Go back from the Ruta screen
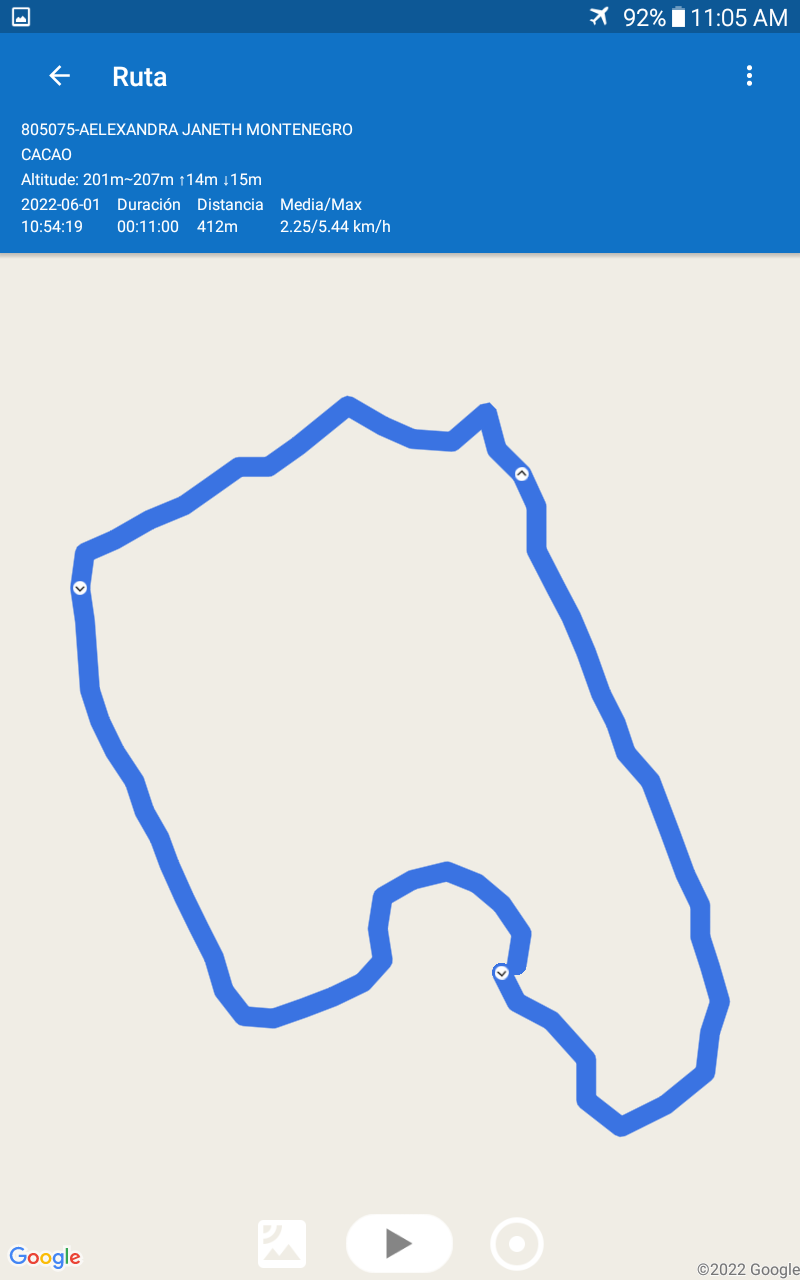800x1280 pixels. pos(60,76)
